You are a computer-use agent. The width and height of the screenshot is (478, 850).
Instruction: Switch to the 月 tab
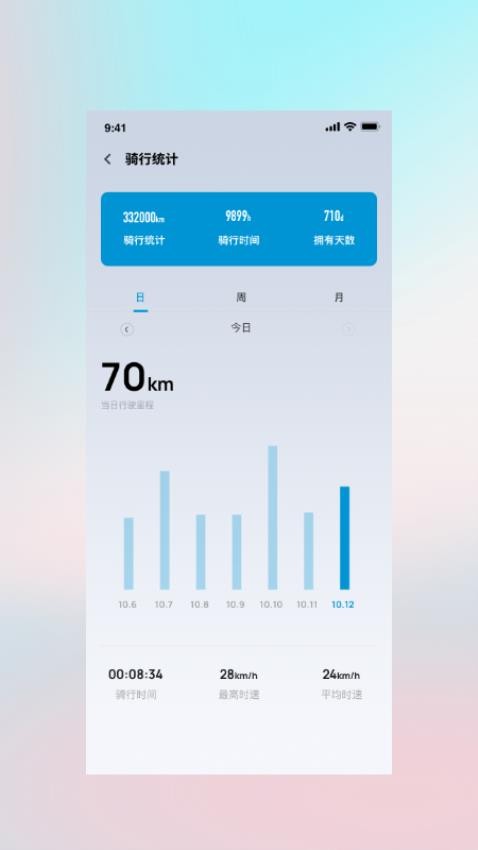point(339,297)
